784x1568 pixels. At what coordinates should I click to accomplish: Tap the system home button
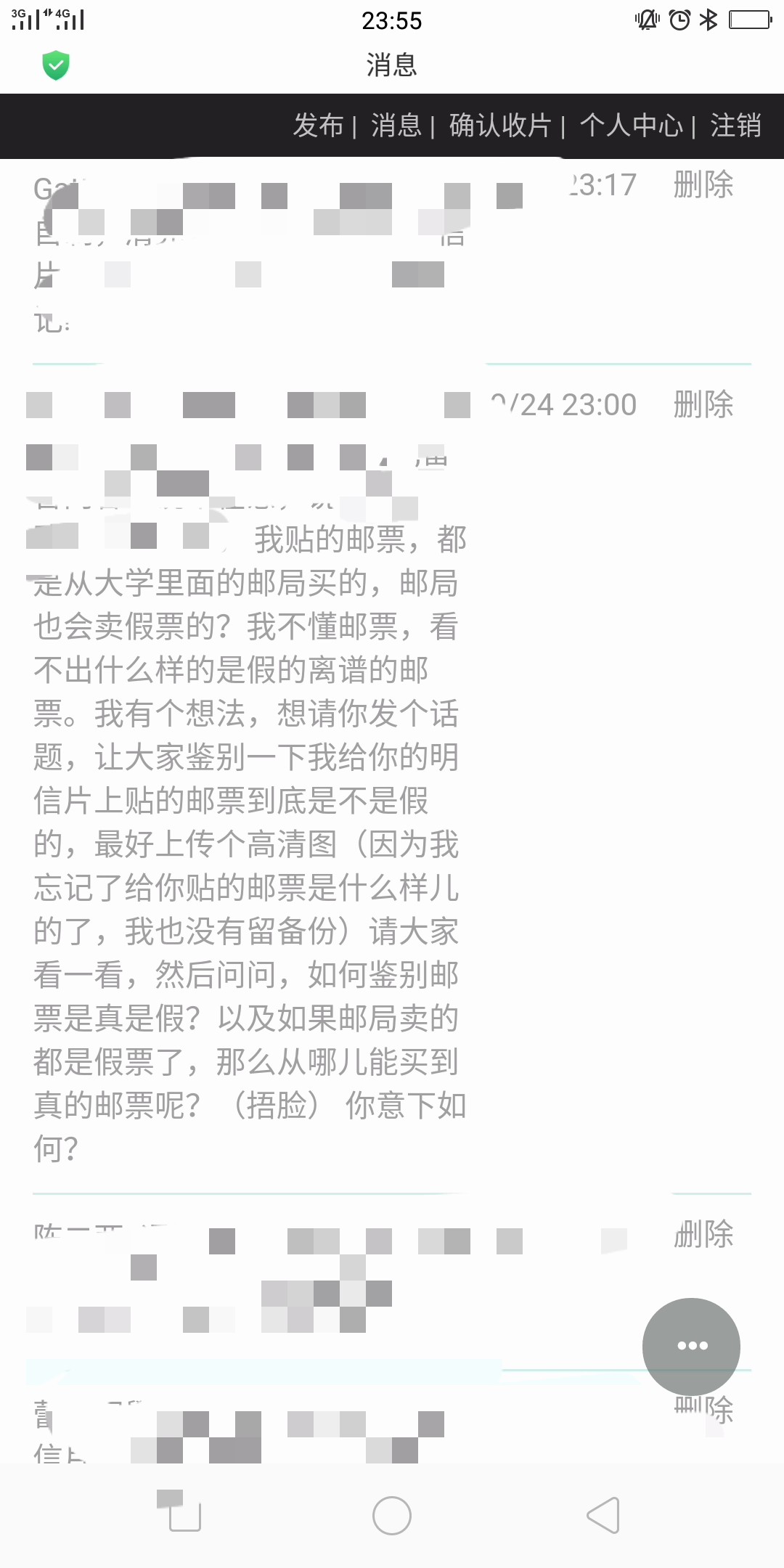tap(392, 1516)
